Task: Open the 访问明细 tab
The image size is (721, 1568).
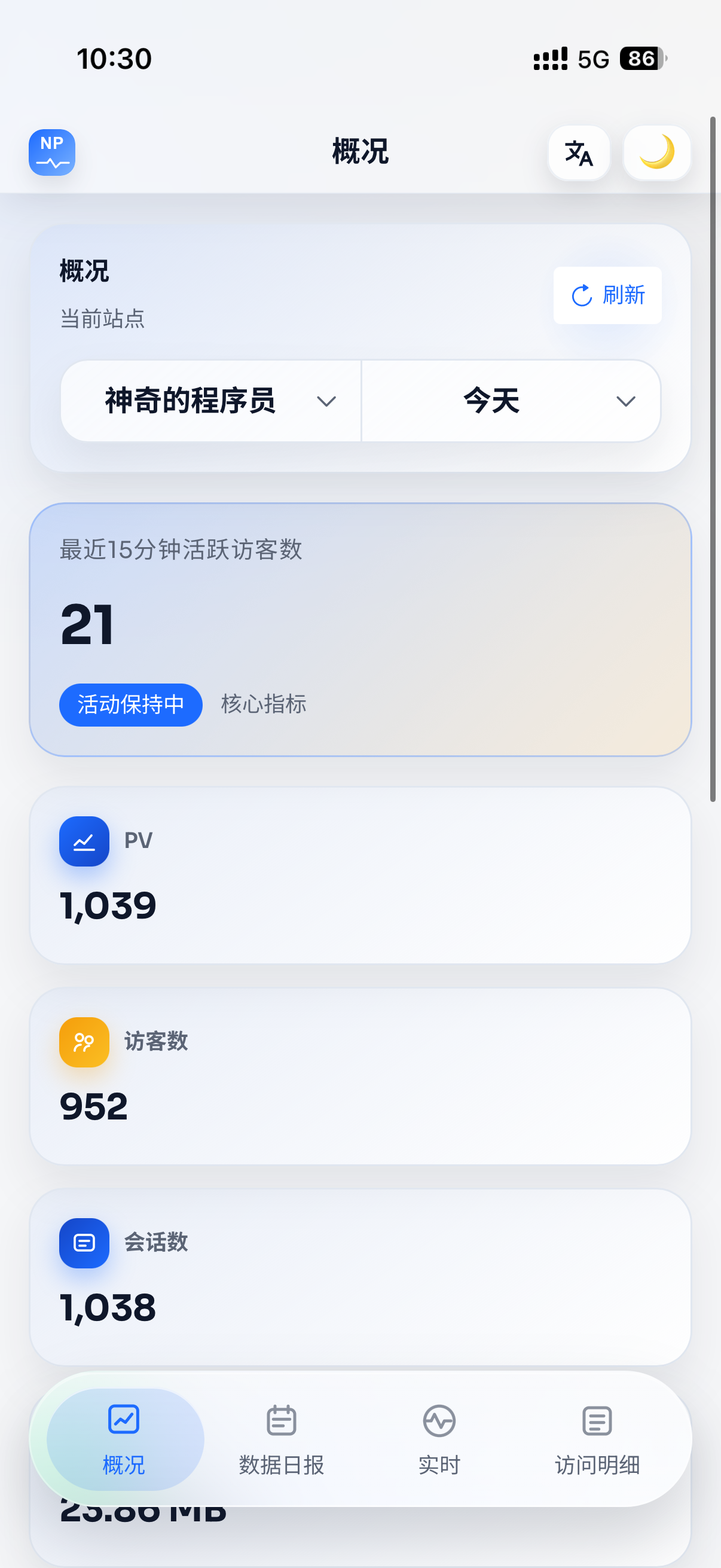Action: coord(597,1439)
